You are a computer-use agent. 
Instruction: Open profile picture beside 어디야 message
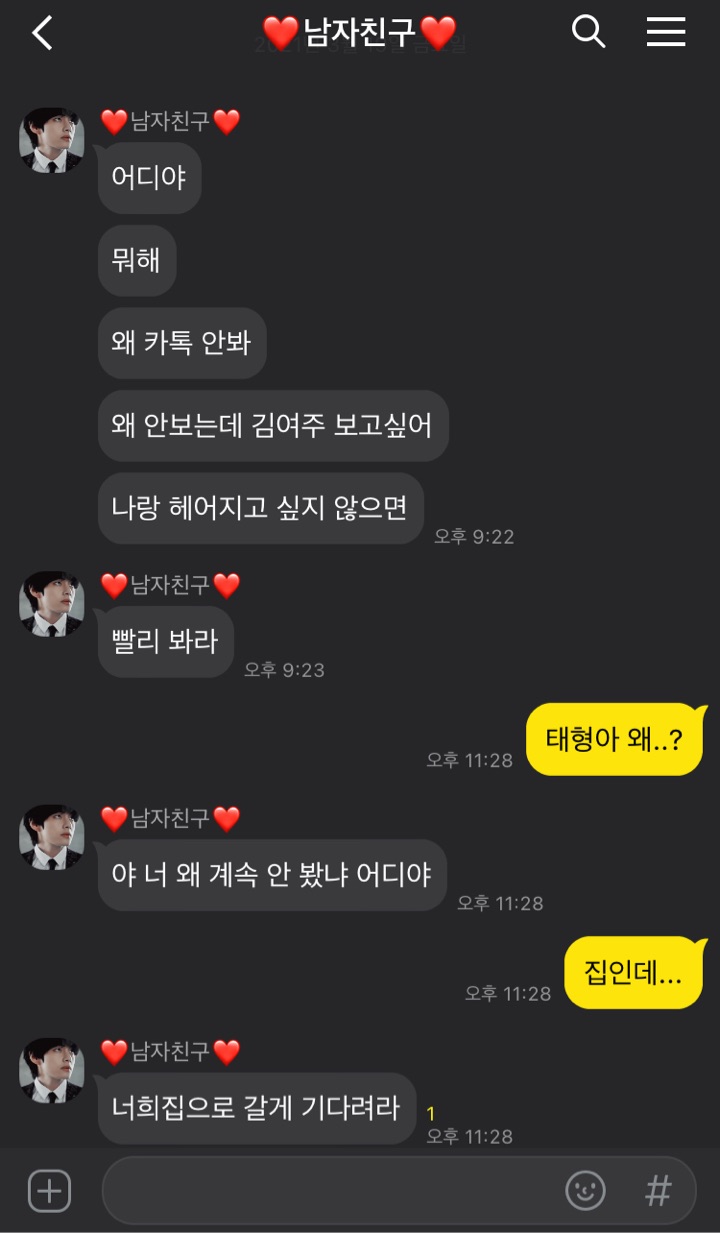[52, 141]
